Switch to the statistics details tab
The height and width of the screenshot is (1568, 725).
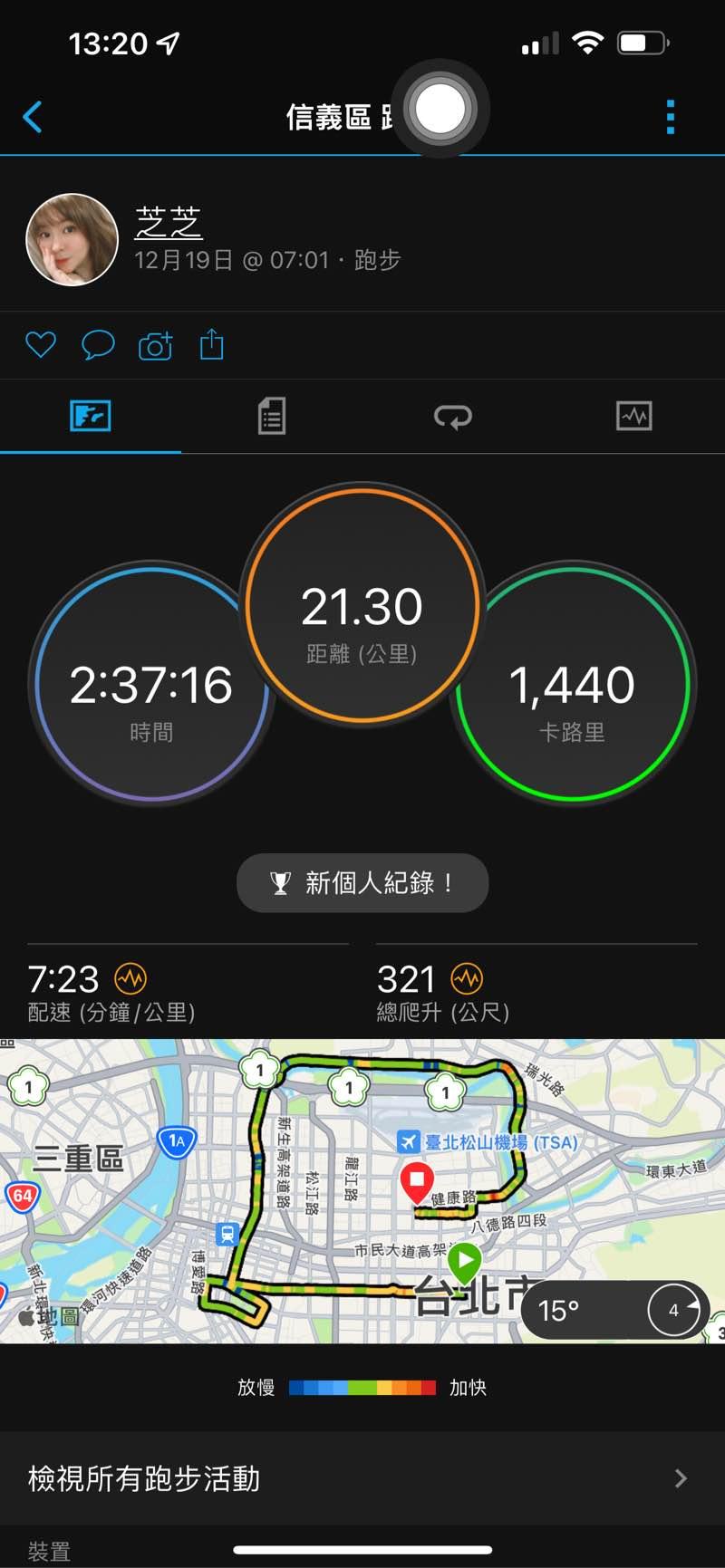pyautogui.click(x=271, y=417)
